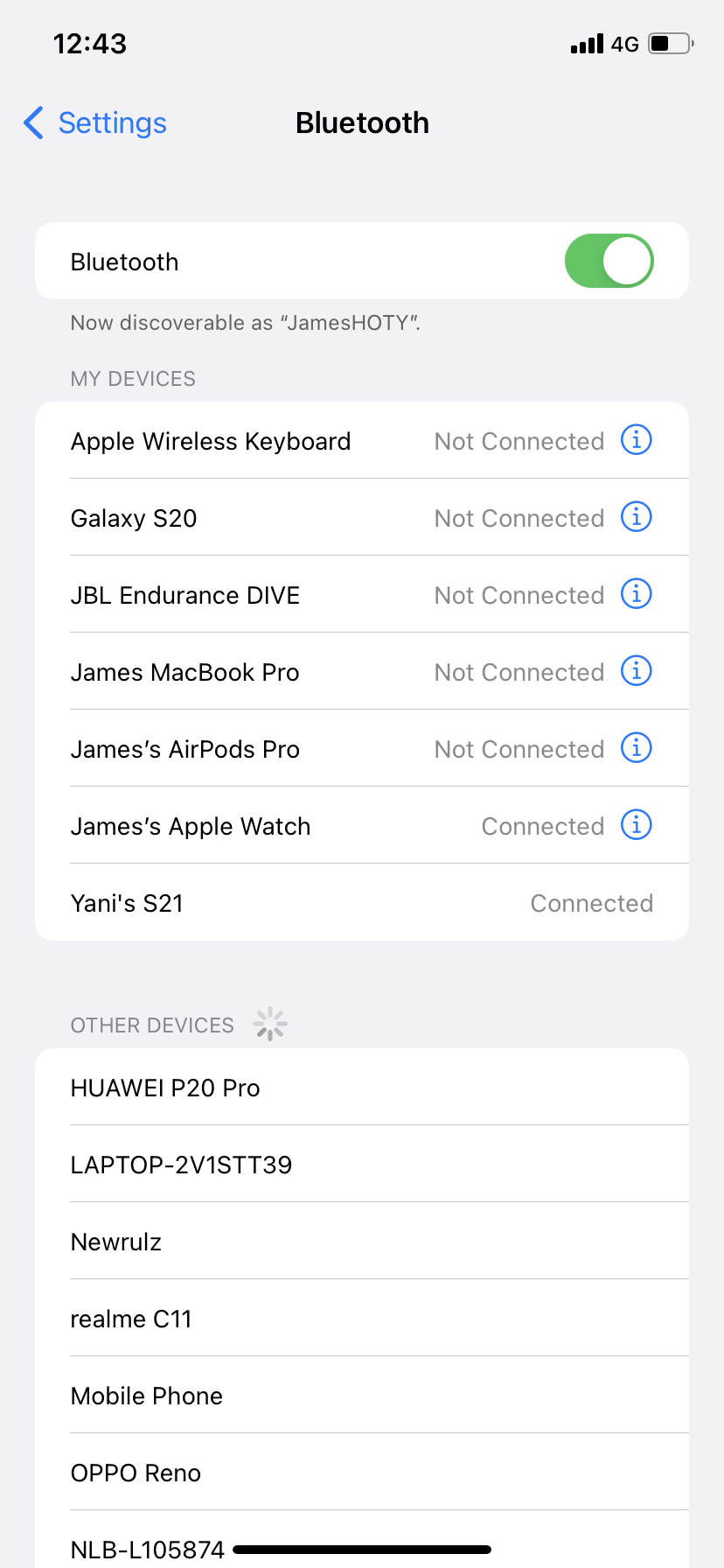Tap the scanning spinner beside Other Devices
Image resolution: width=724 pixels, height=1568 pixels.
click(x=269, y=1023)
